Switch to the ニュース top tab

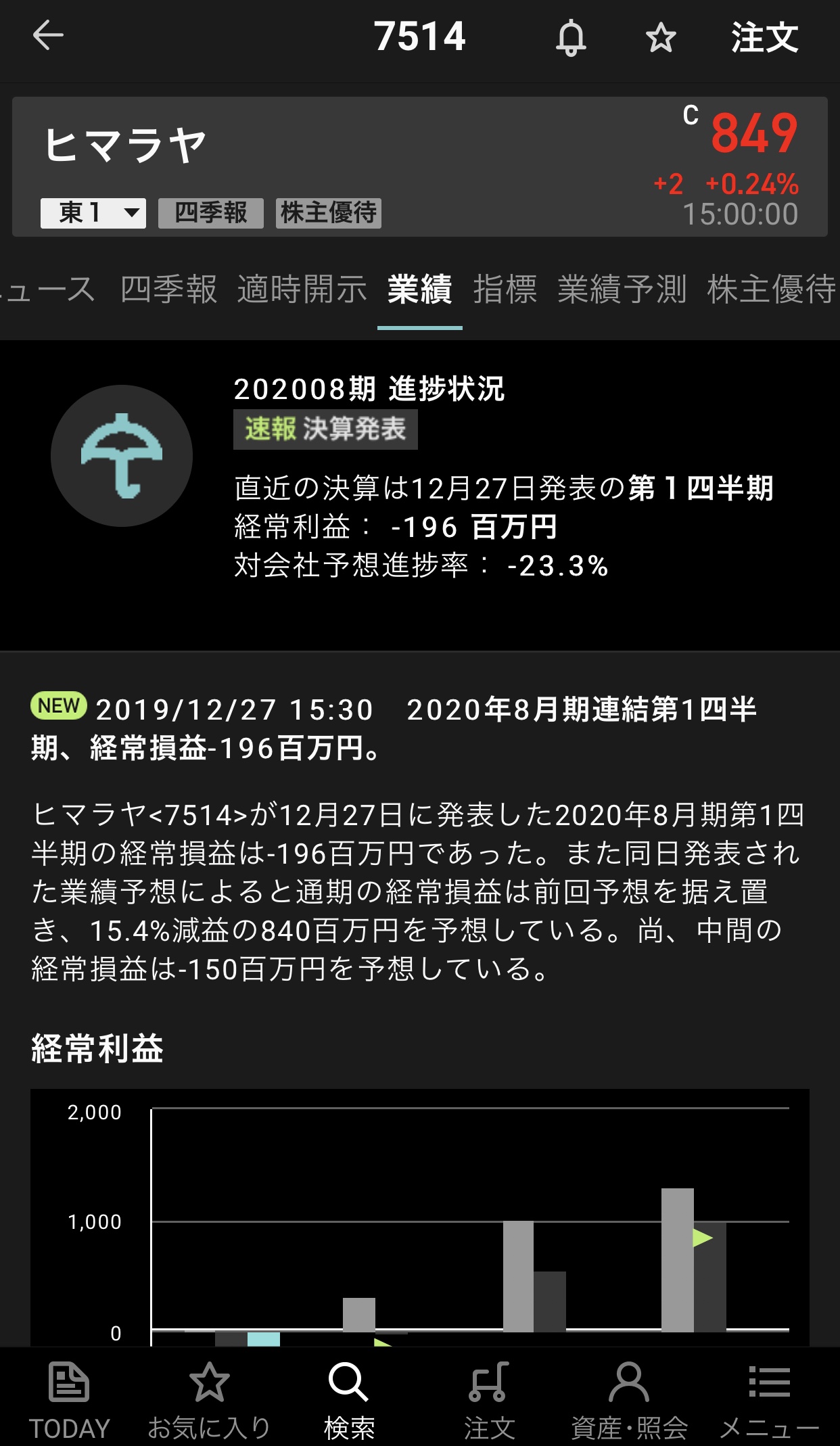click(47, 289)
